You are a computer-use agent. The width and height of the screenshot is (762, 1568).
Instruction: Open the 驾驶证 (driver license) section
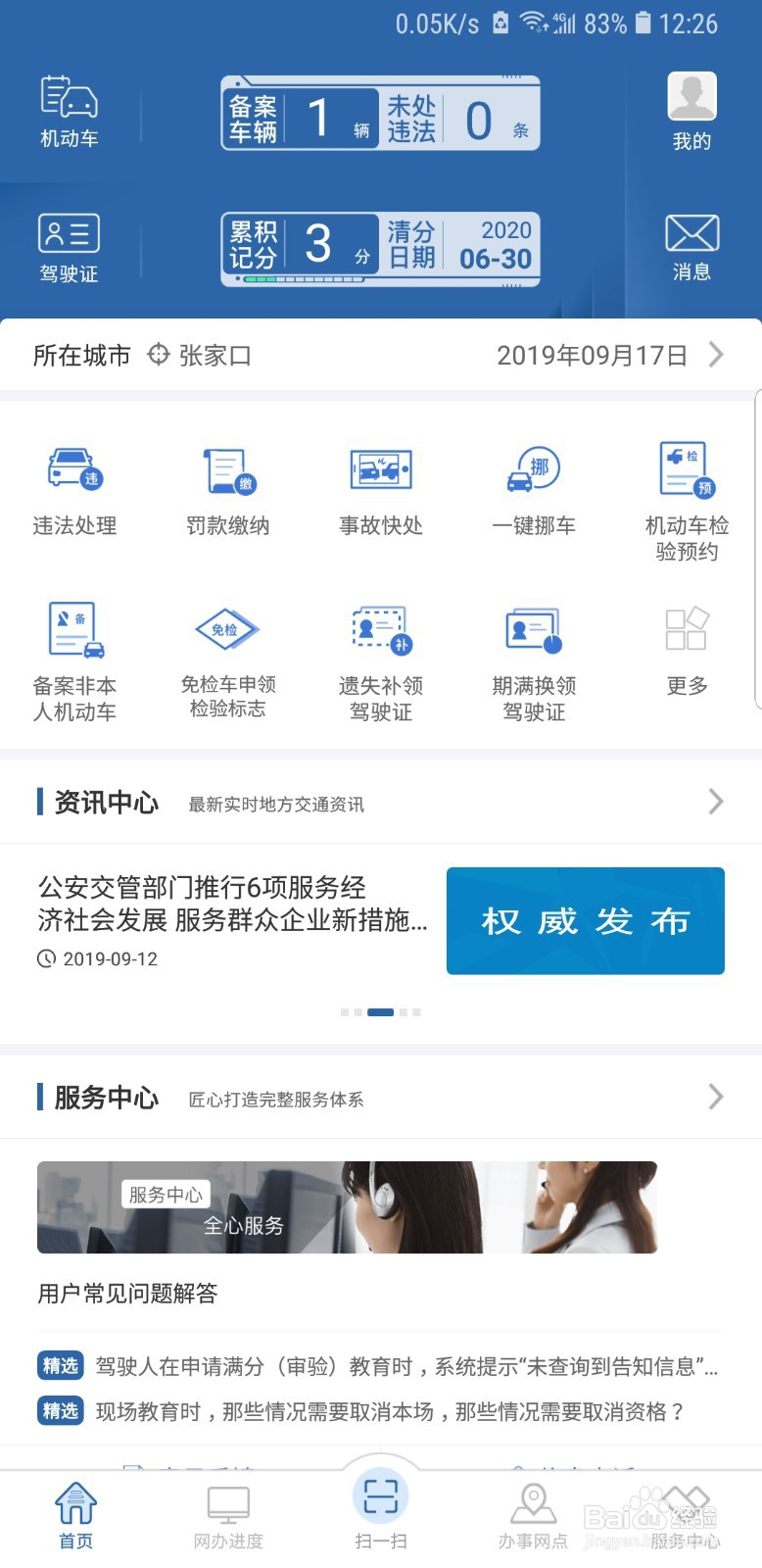coord(69,245)
